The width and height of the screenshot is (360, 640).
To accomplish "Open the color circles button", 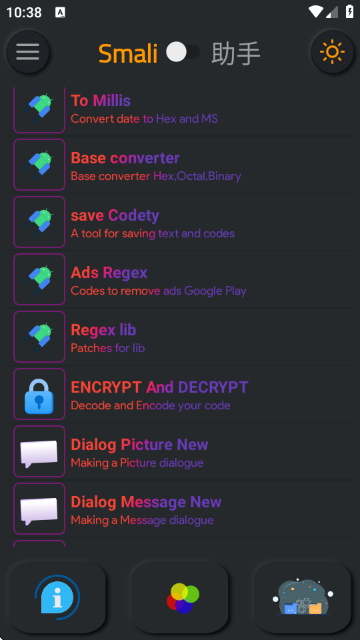I will pyautogui.click(x=180, y=597).
